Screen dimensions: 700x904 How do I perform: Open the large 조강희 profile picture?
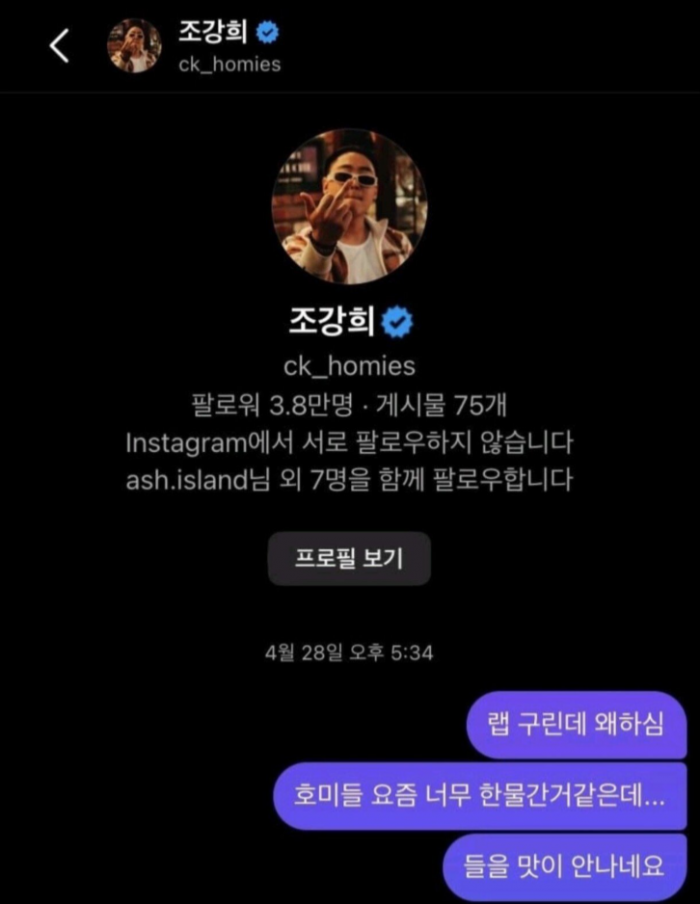[349, 208]
